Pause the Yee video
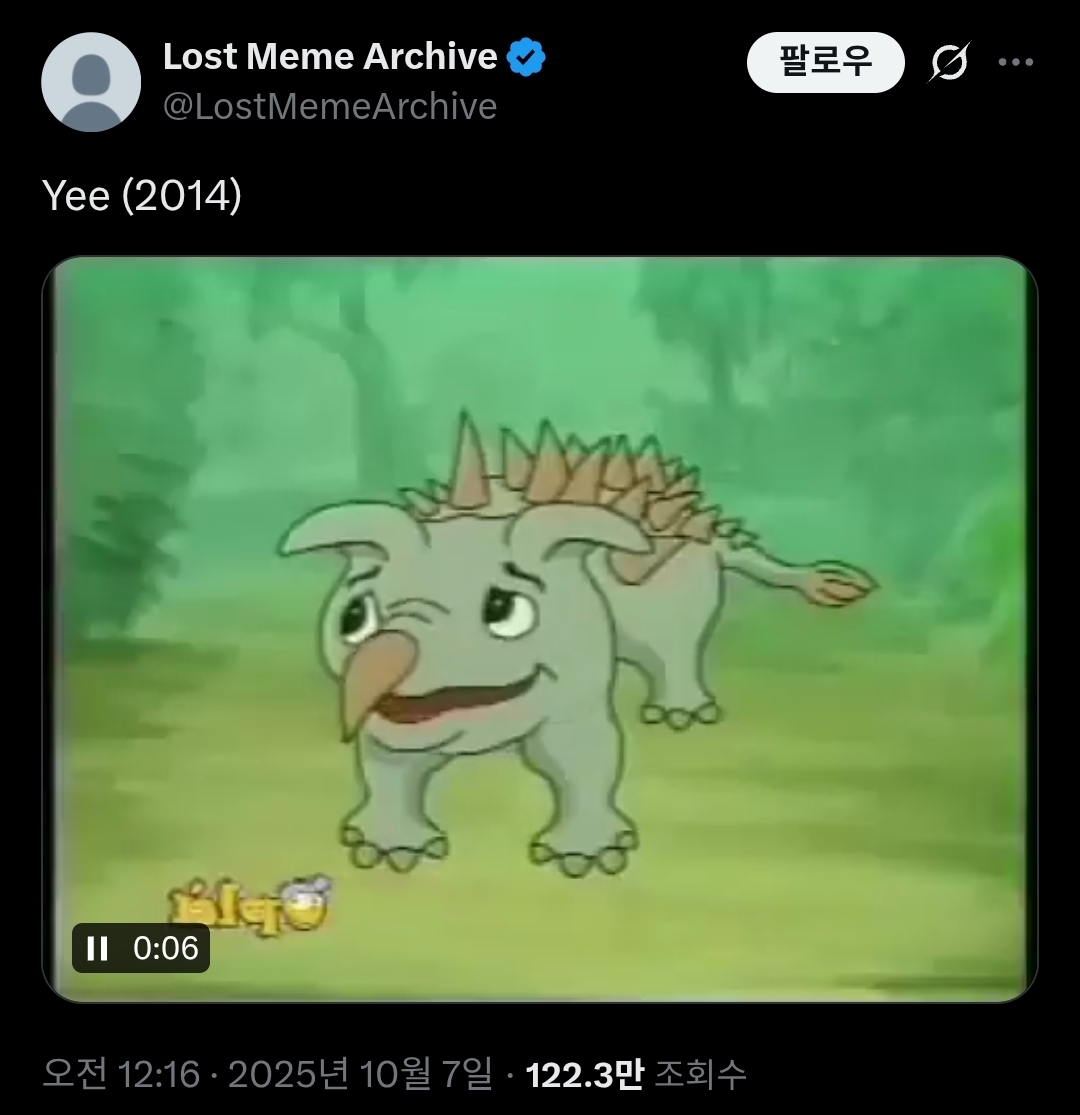This screenshot has width=1080, height=1115. [98, 948]
